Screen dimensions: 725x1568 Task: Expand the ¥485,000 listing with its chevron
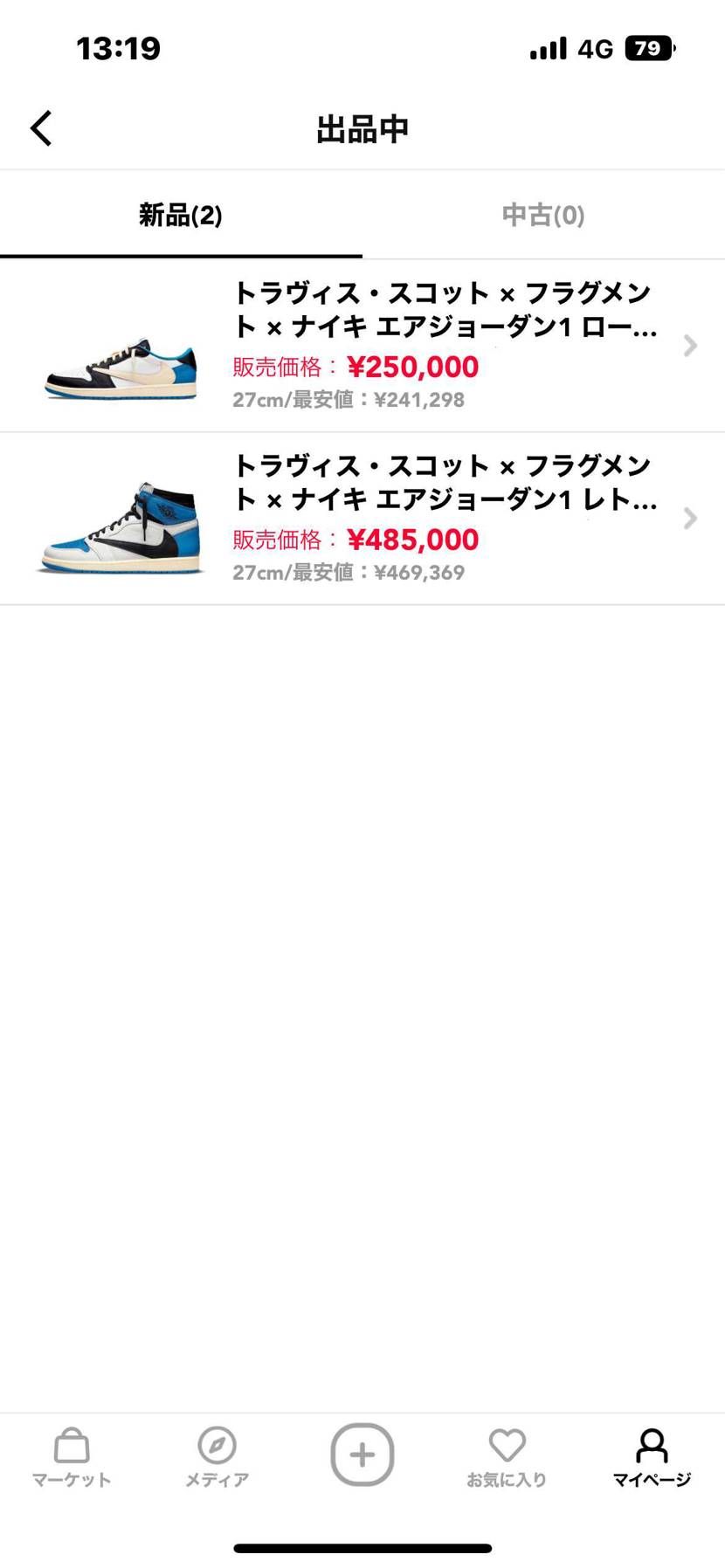[x=690, y=519]
